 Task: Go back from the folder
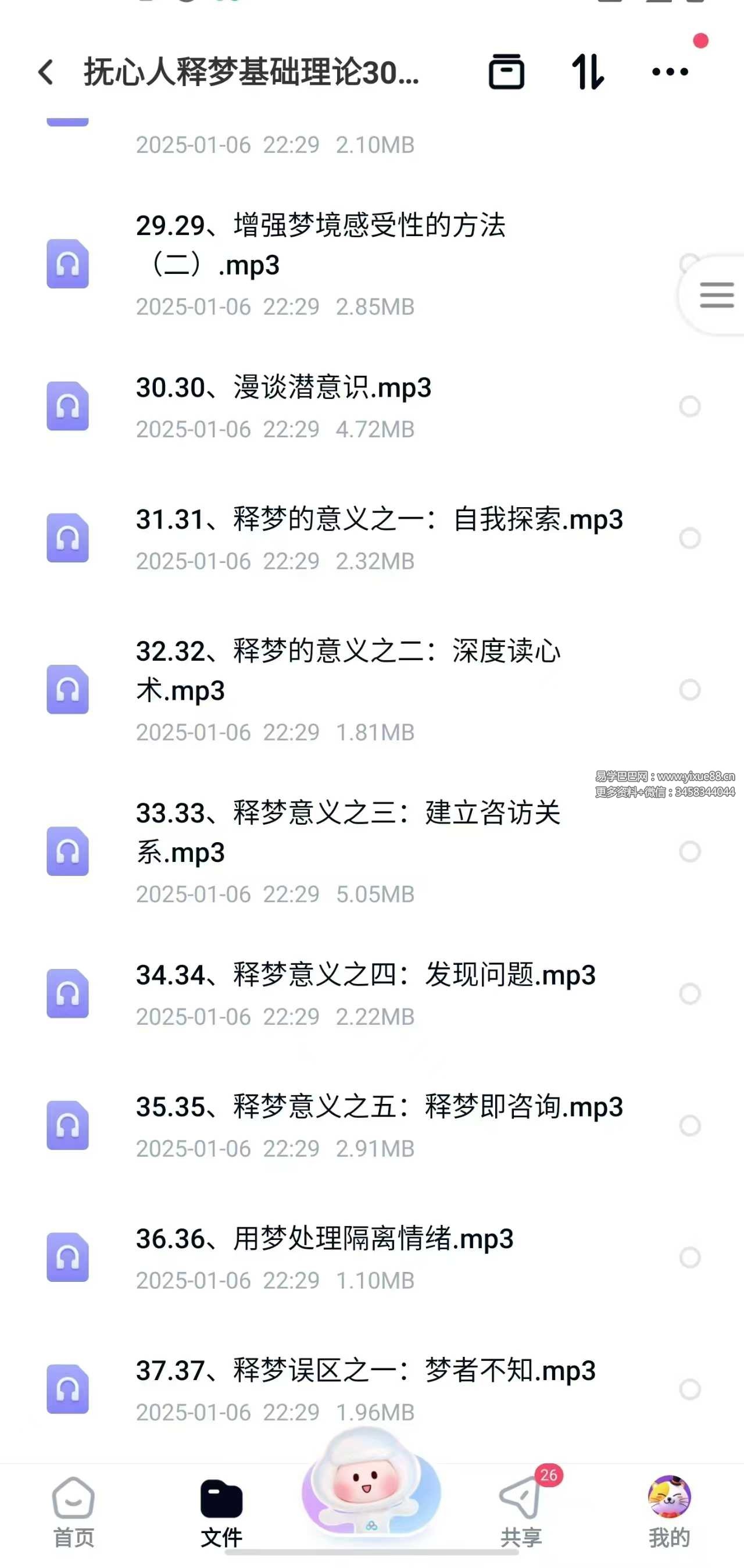46,73
